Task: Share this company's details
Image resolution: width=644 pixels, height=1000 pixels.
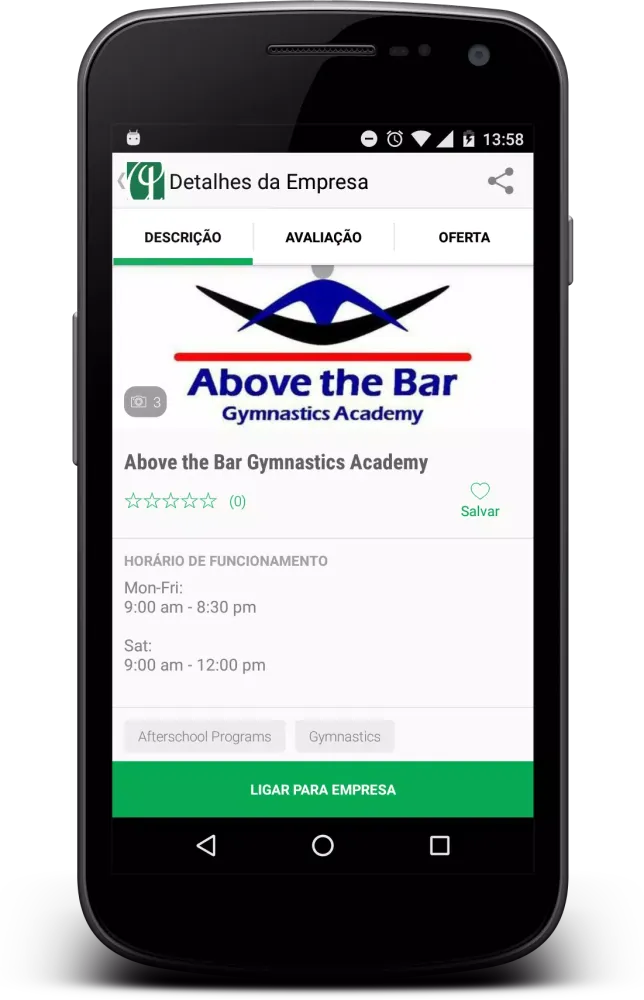Action: [x=500, y=181]
